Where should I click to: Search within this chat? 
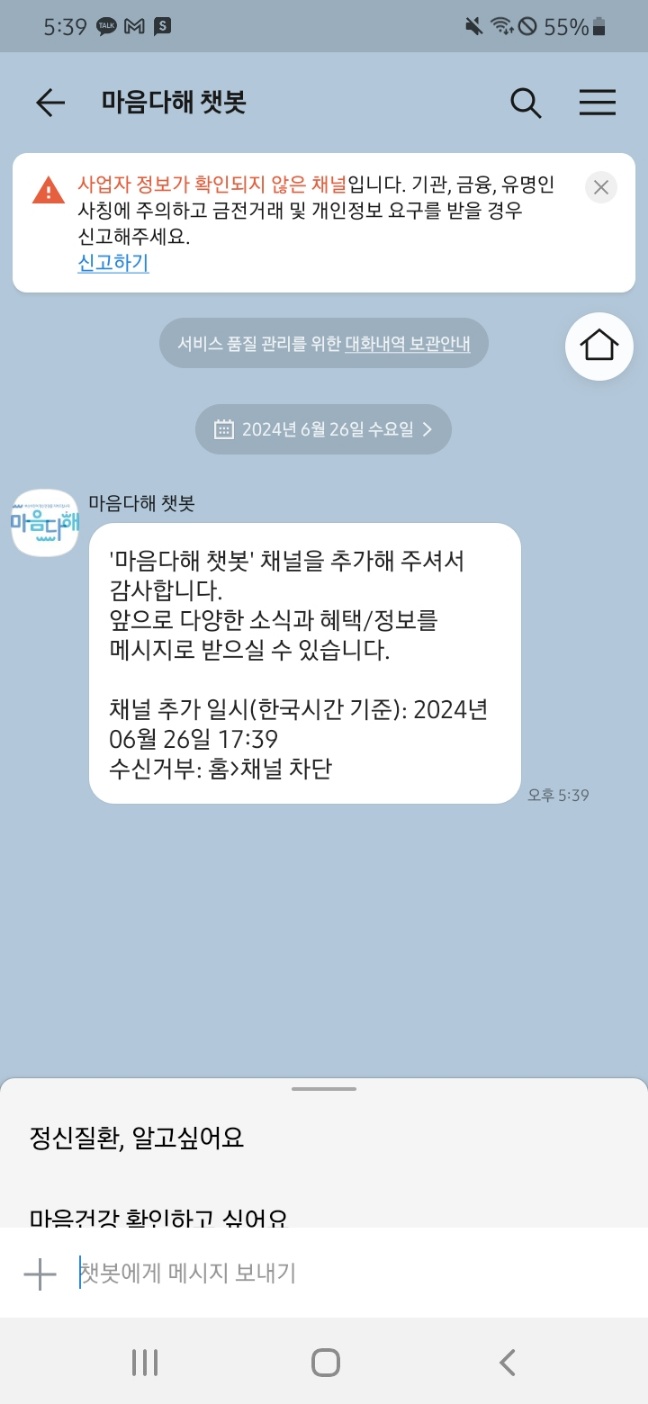coord(526,102)
